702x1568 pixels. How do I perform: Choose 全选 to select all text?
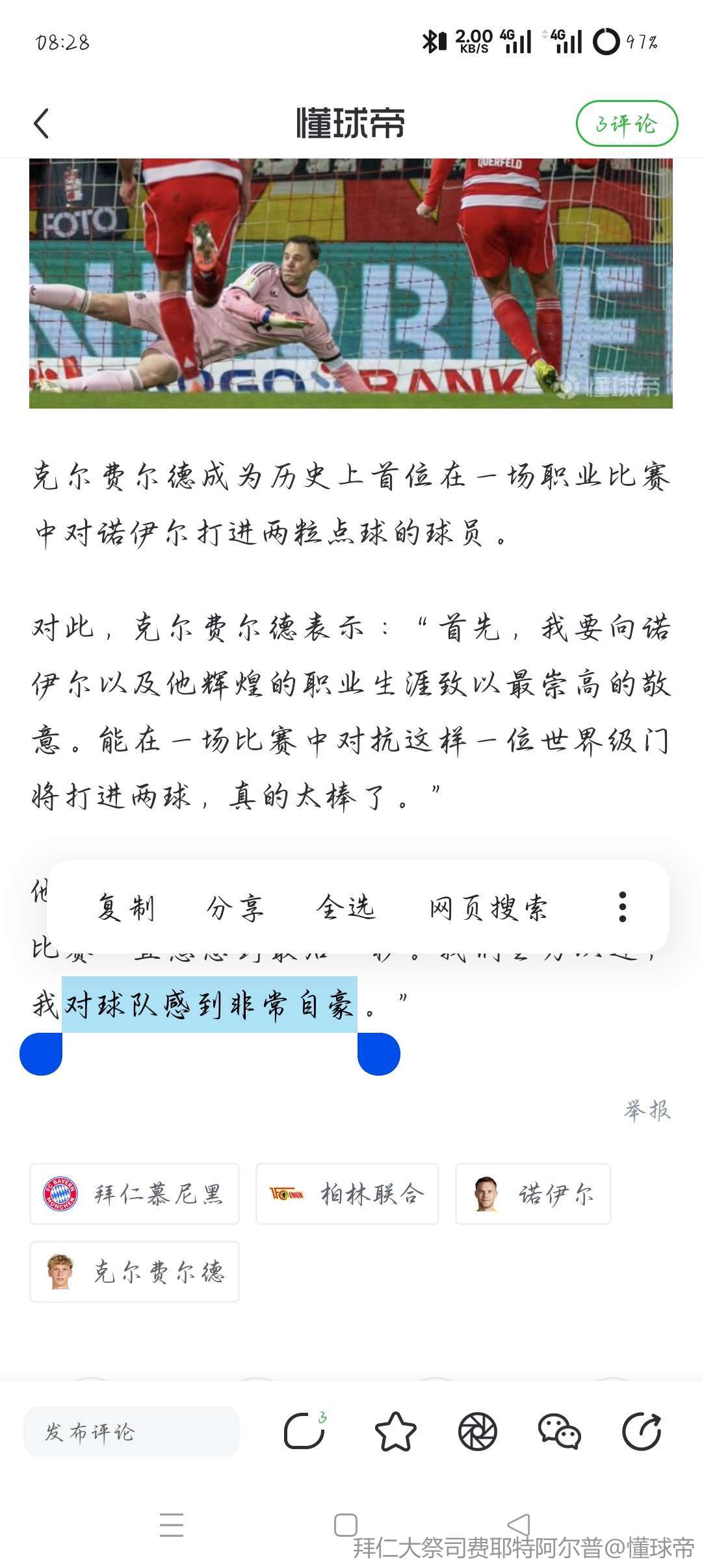[346, 907]
